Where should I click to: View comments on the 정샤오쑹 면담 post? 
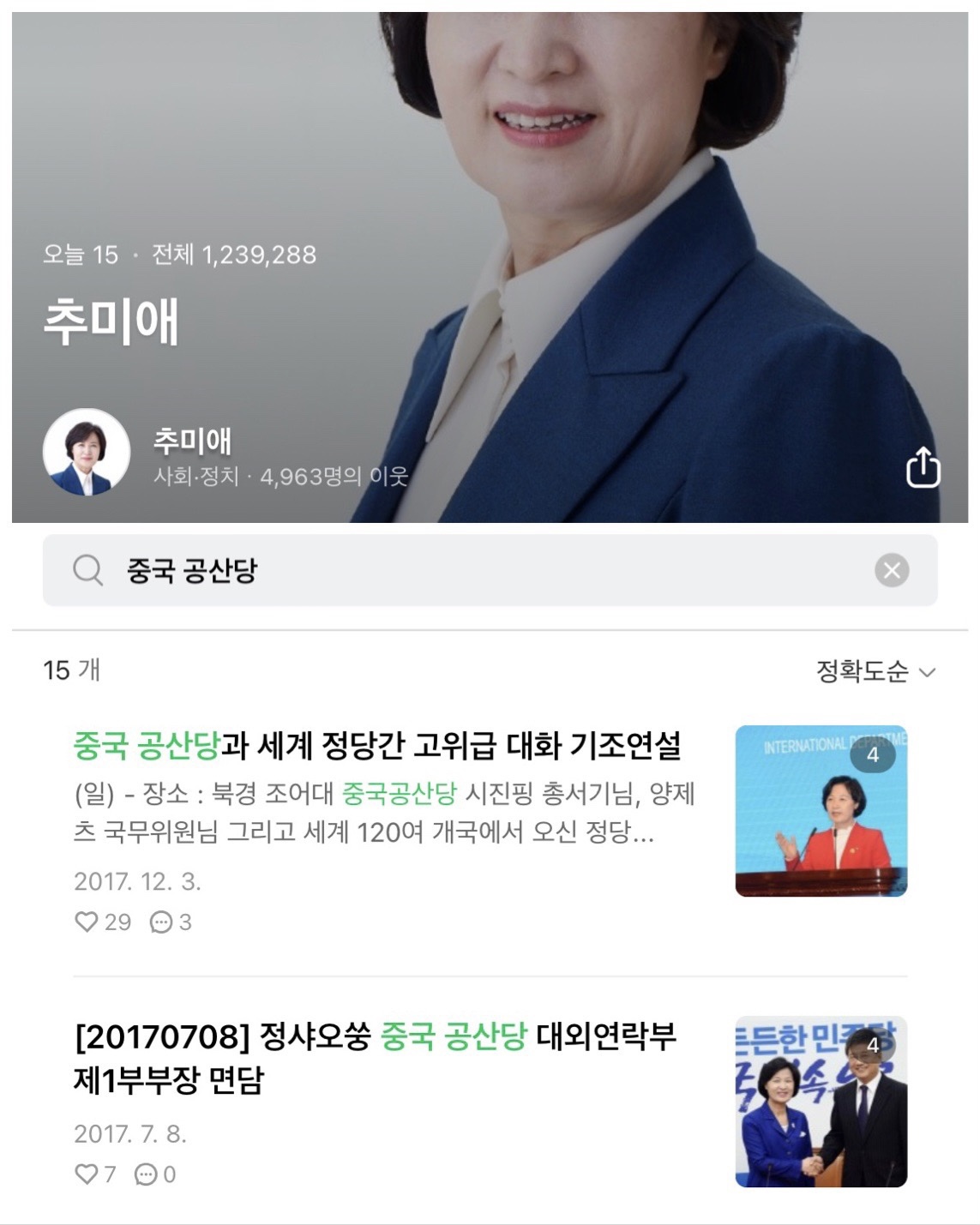point(146,1174)
